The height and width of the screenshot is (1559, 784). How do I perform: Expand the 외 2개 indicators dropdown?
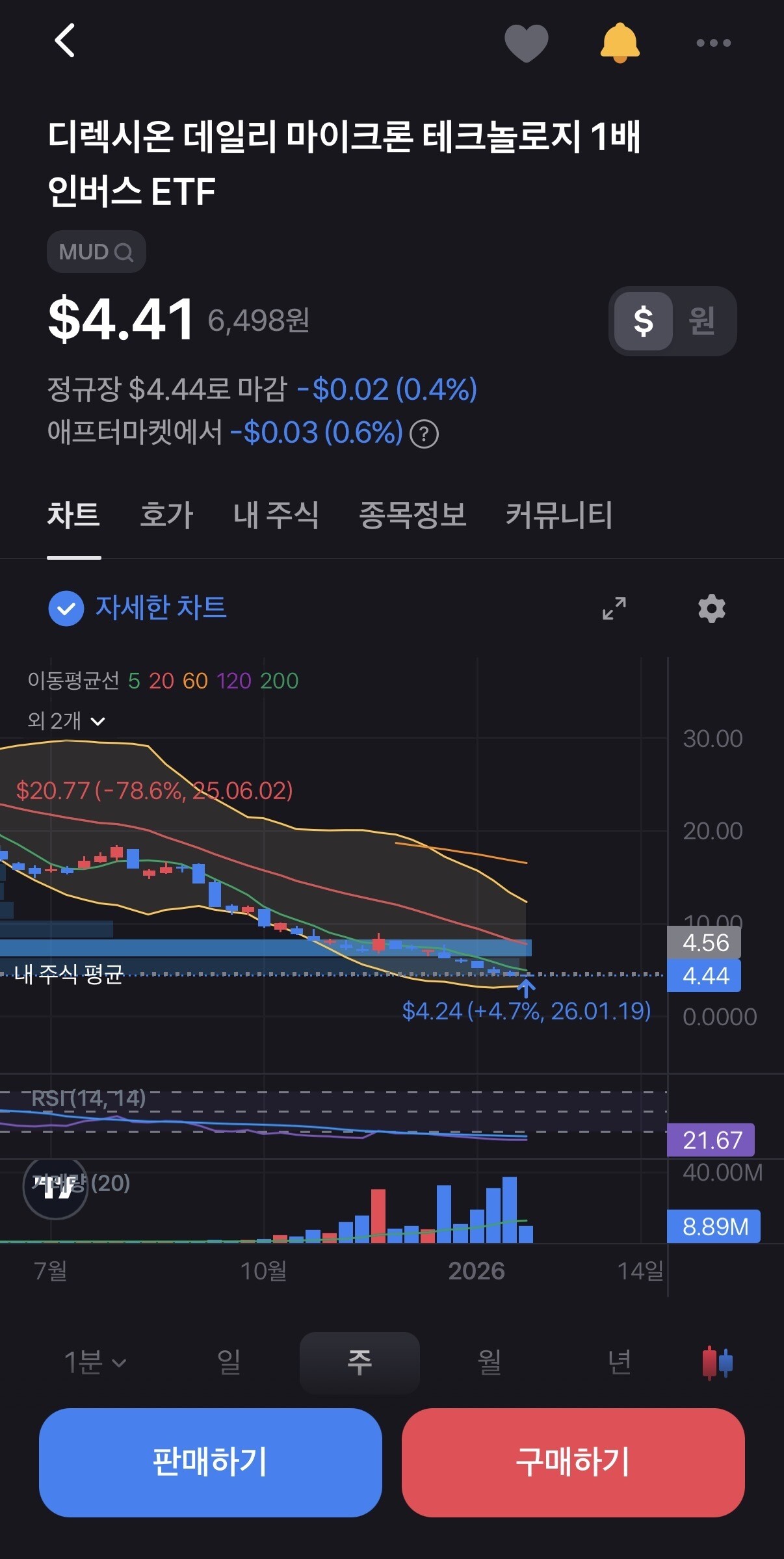tap(66, 721)
